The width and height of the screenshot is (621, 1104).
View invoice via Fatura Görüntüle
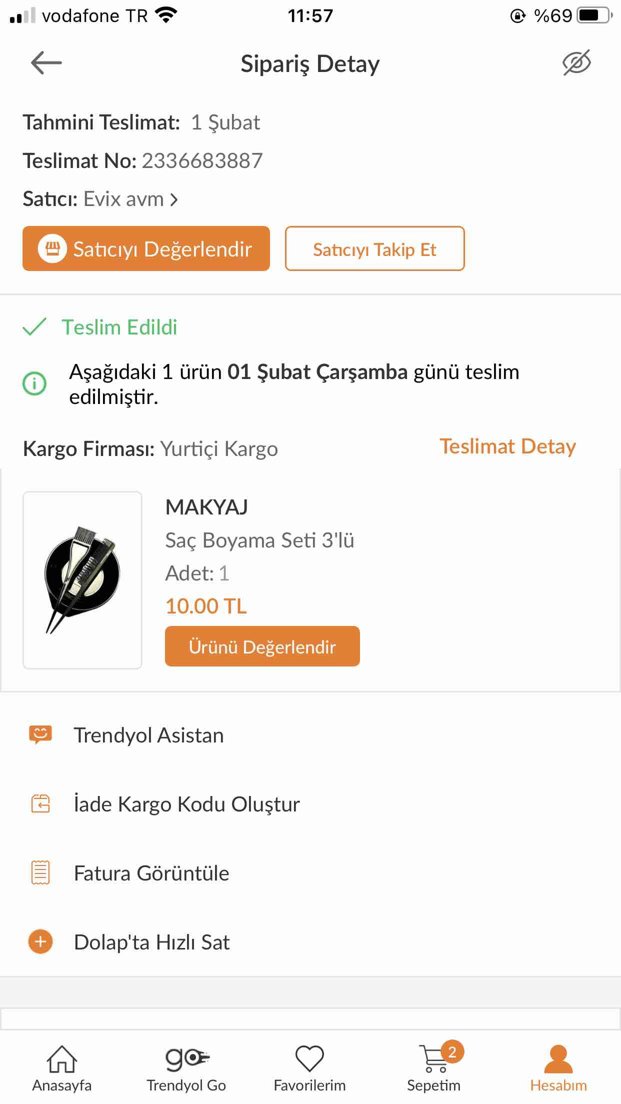point(310,873)
